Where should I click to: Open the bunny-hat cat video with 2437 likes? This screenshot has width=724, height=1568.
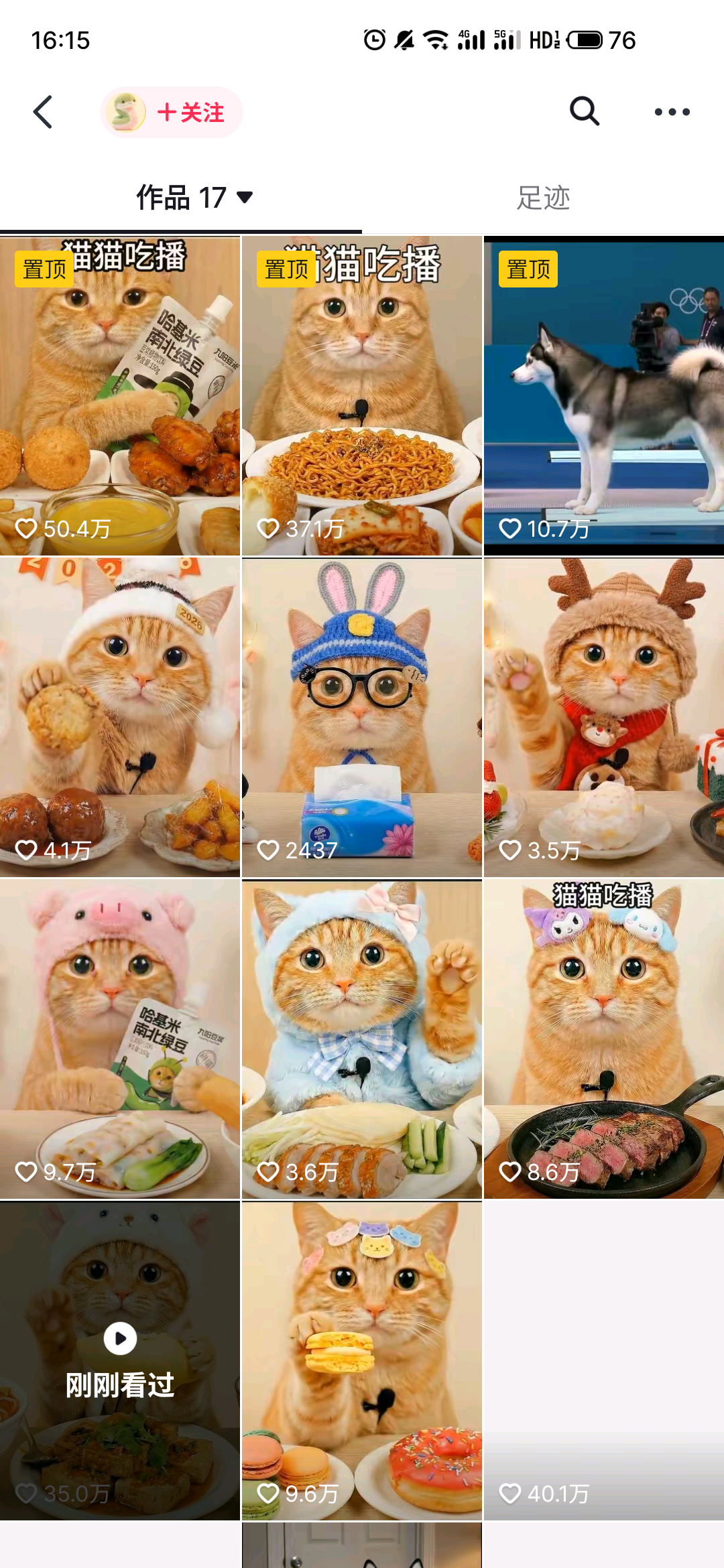pyautogui.click(x=362, y=717)
